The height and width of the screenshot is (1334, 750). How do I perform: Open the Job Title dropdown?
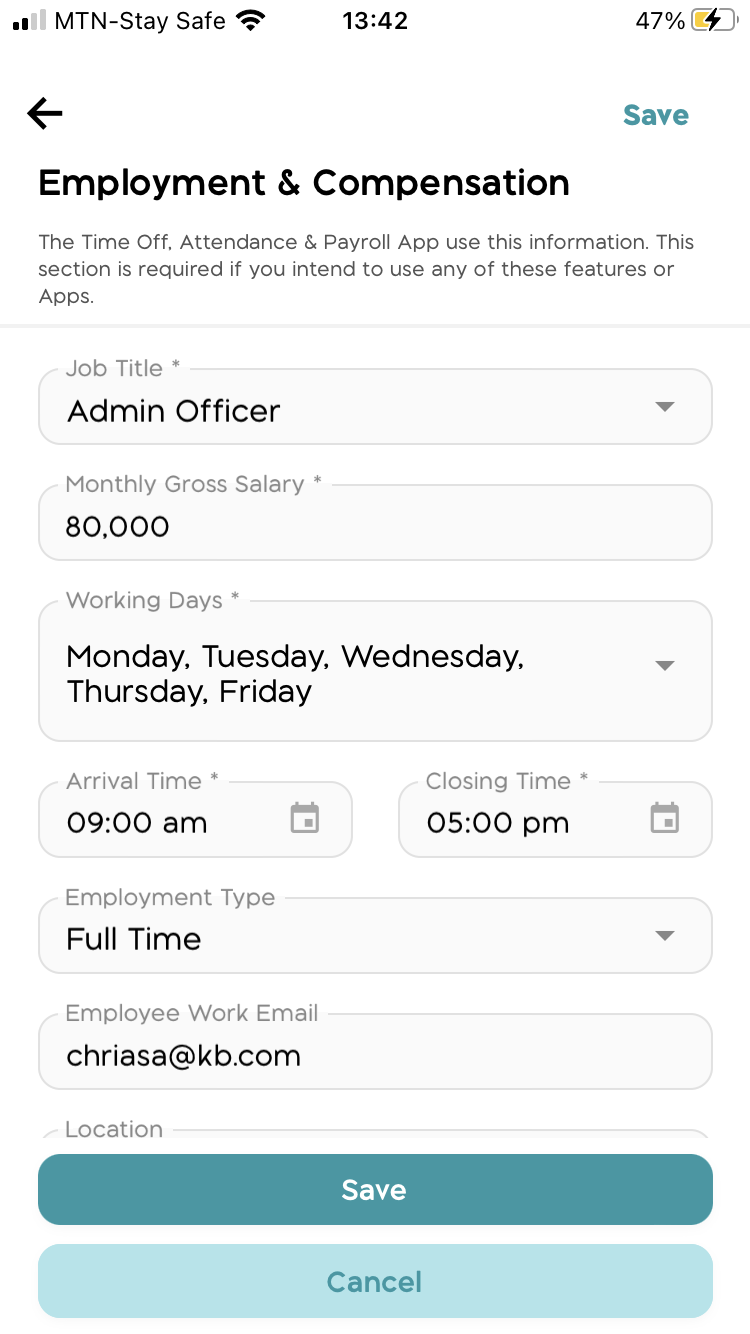tap(300, 407)
